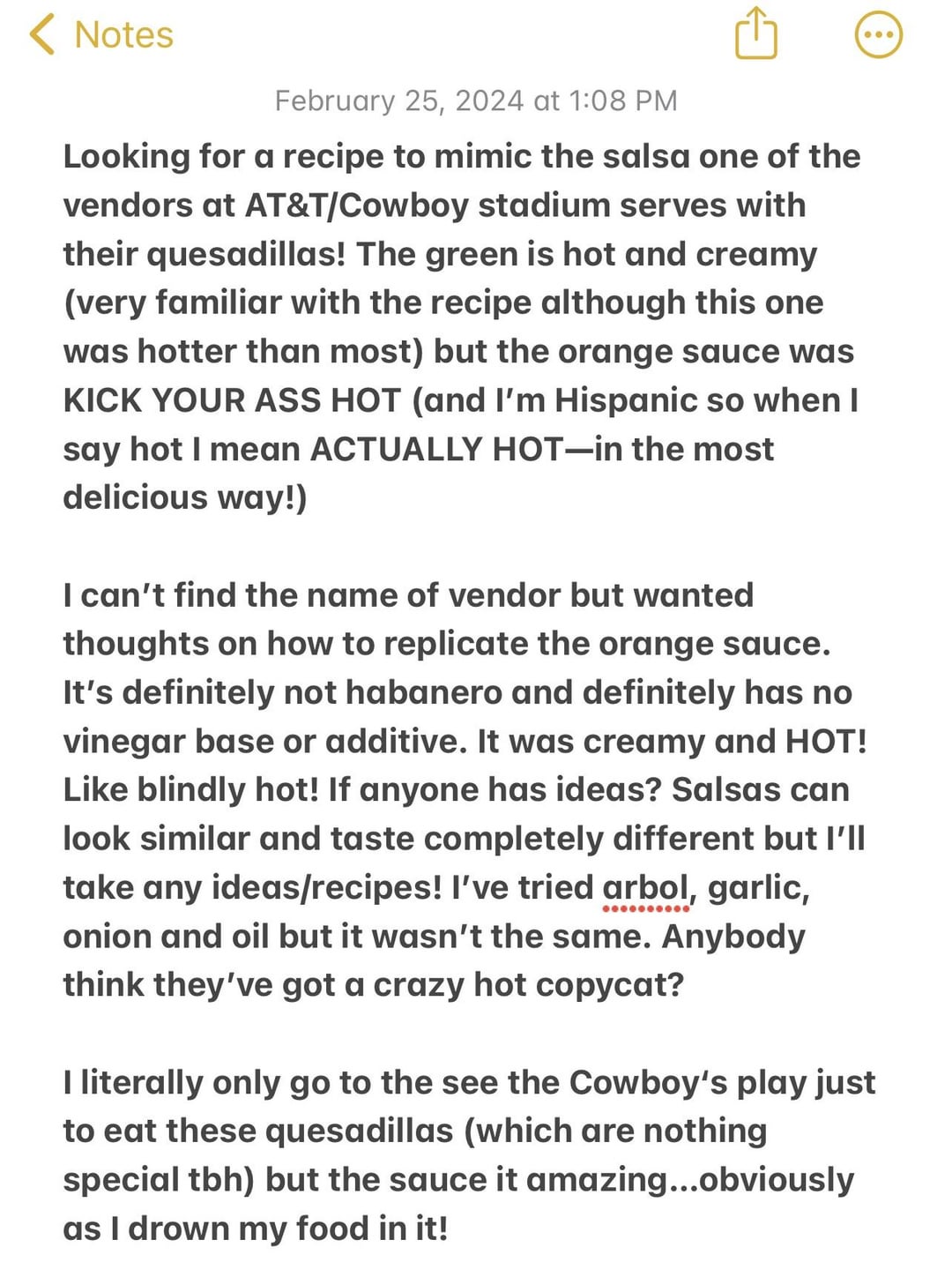Share this note
The image size is (952, 1277).
click(755, 34)
